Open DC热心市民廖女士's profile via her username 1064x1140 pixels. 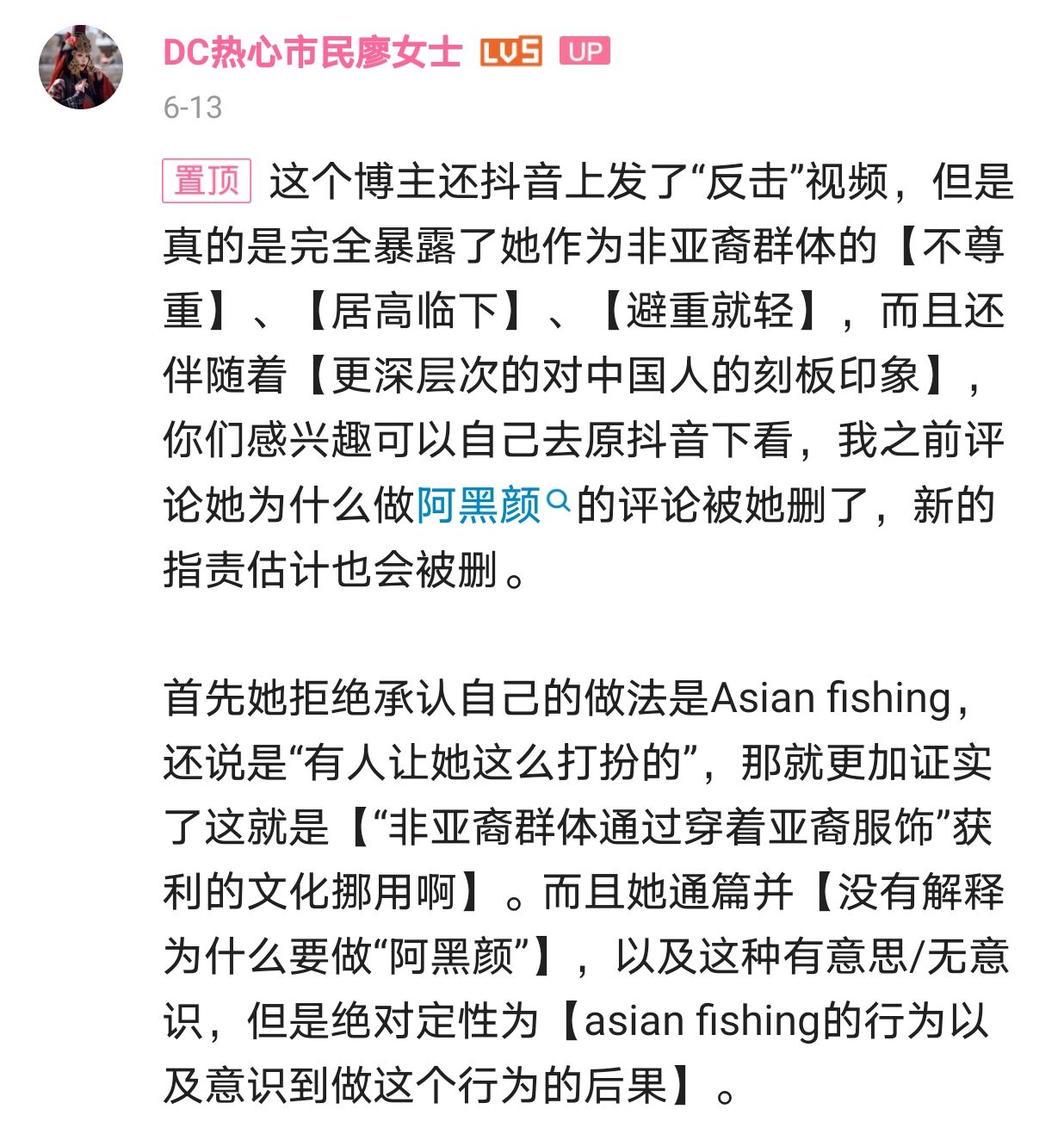click(x=312, y=53)
